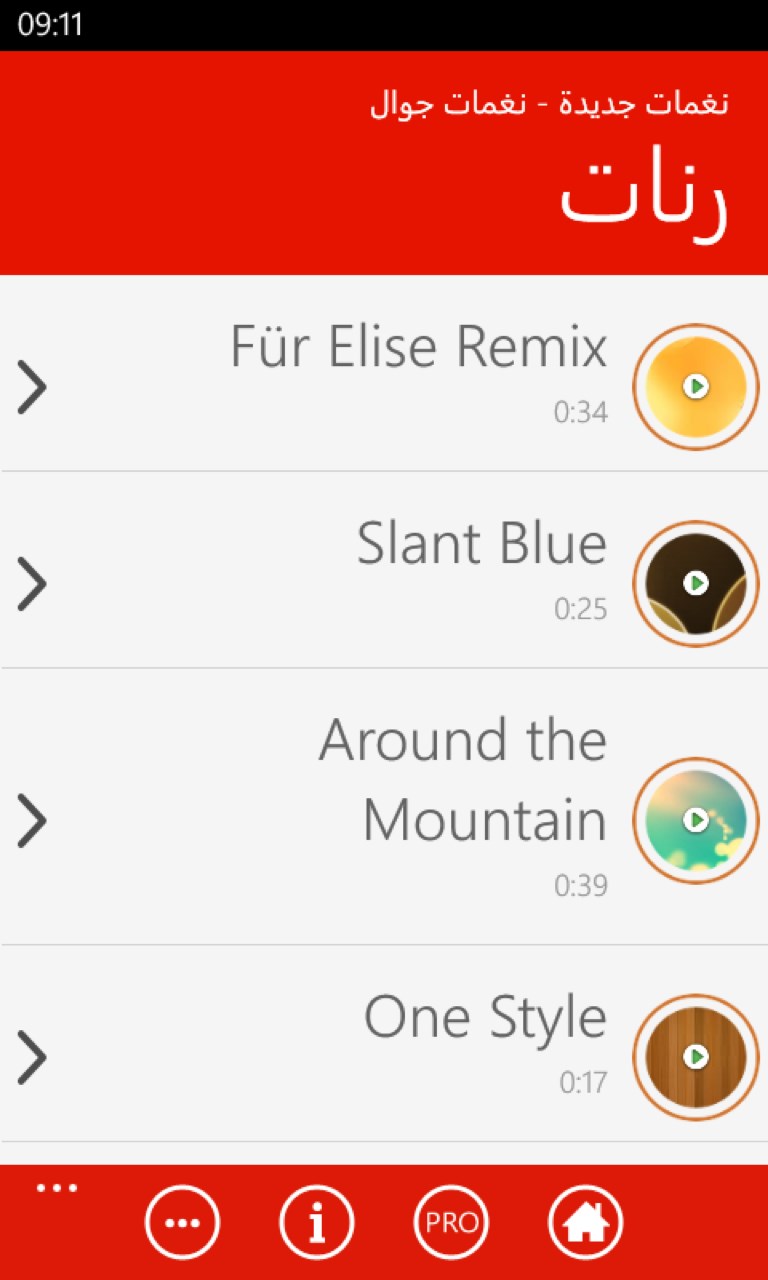The height and width of the screenshot is (1280, 768).
Task: Open the circled more options button
Action: pos(182,1222)
